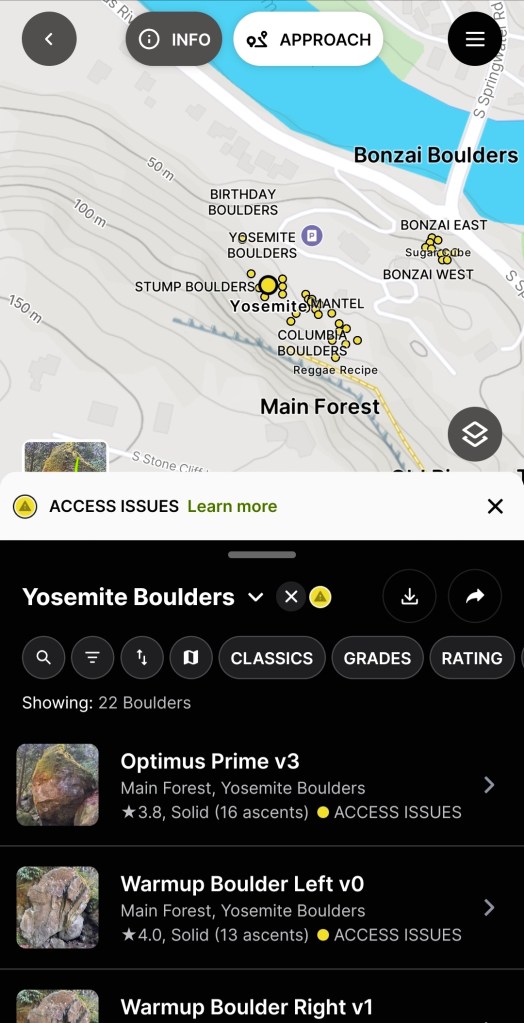Open the filter options
Viewport: 524px width, 1023px height.
pos(93,658)
